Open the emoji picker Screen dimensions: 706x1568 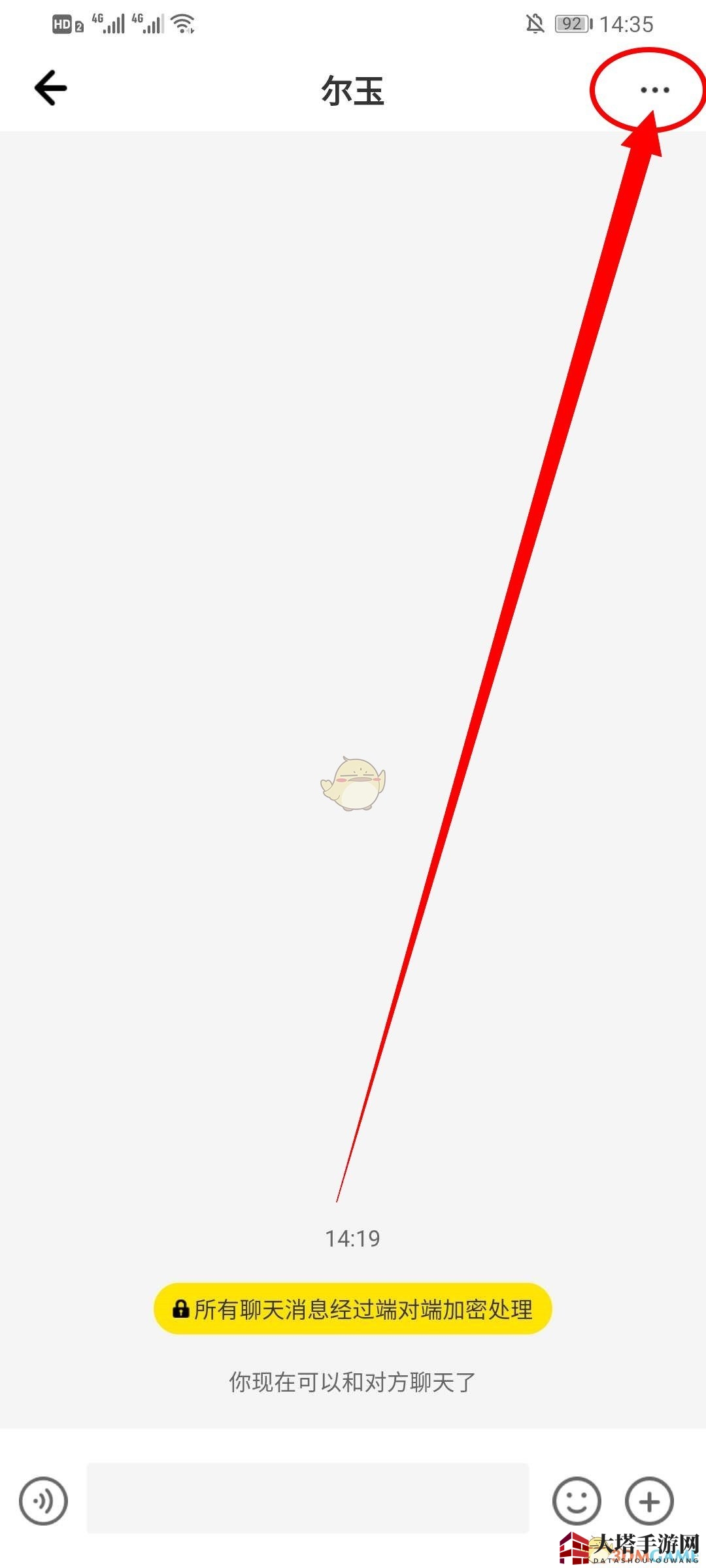(x=576, y=1501)
